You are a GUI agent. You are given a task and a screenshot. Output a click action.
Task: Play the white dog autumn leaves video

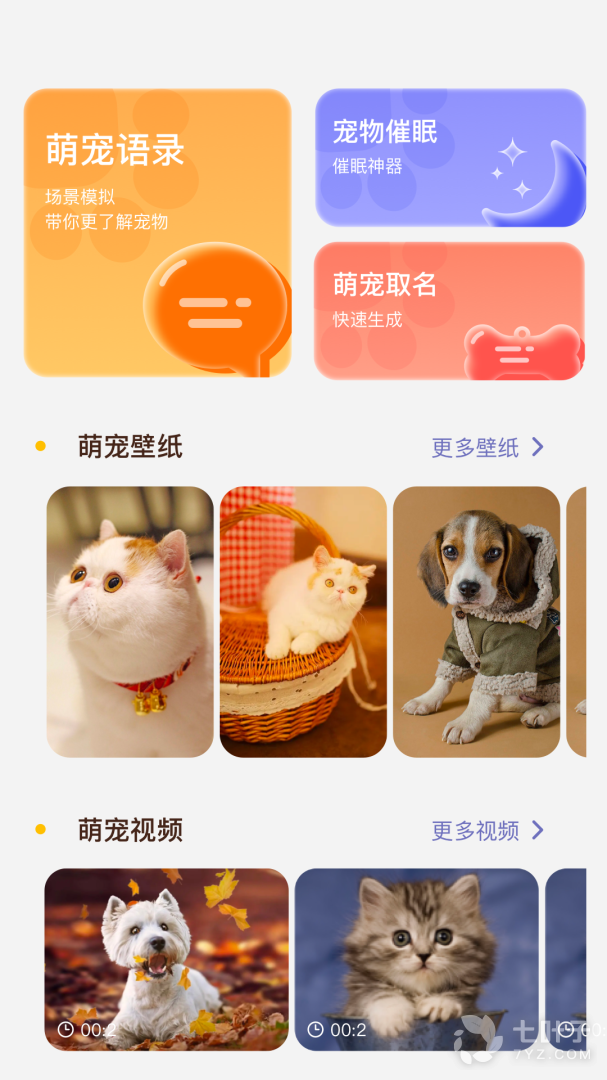click(166, 958)
